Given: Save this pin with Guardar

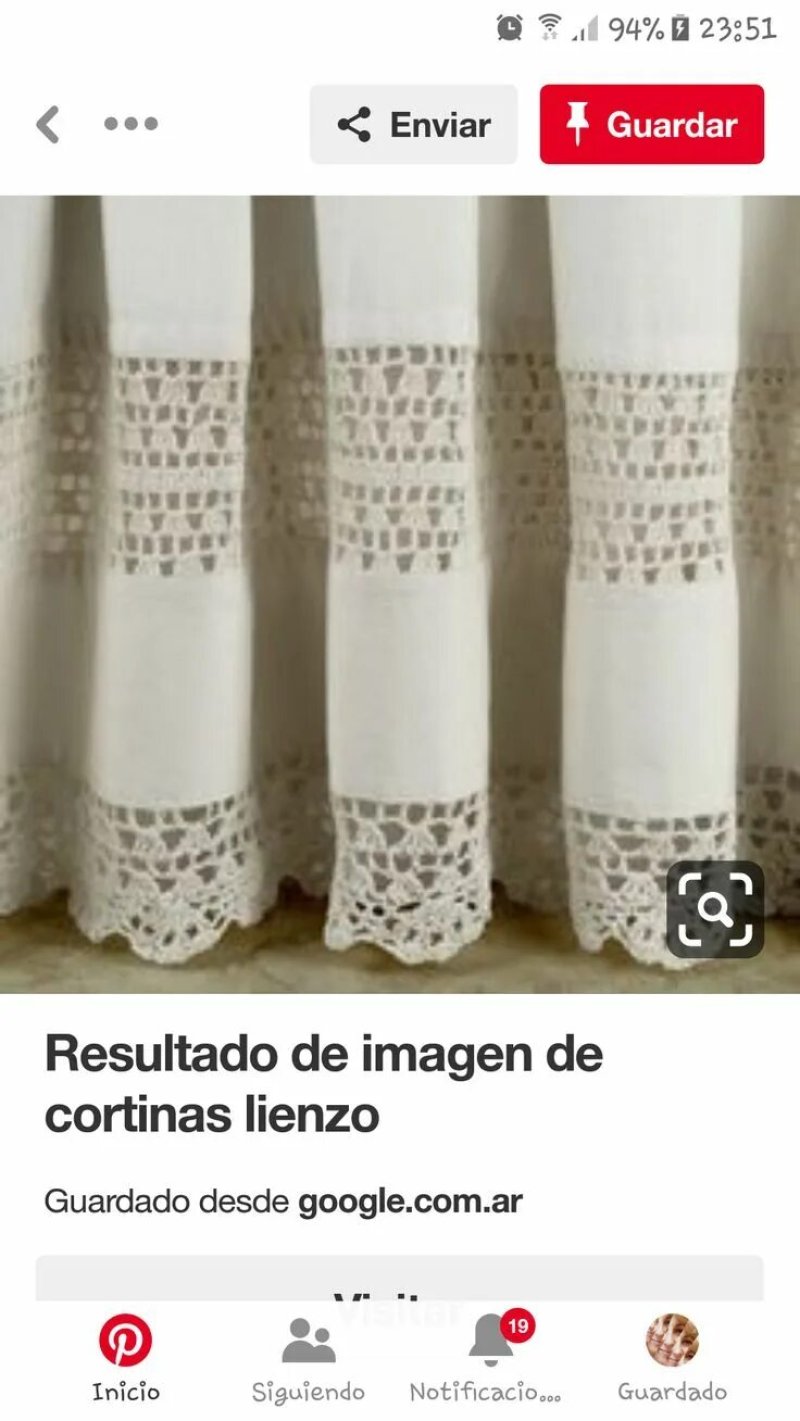Looking at the screenshot, I should coord(652,124).
